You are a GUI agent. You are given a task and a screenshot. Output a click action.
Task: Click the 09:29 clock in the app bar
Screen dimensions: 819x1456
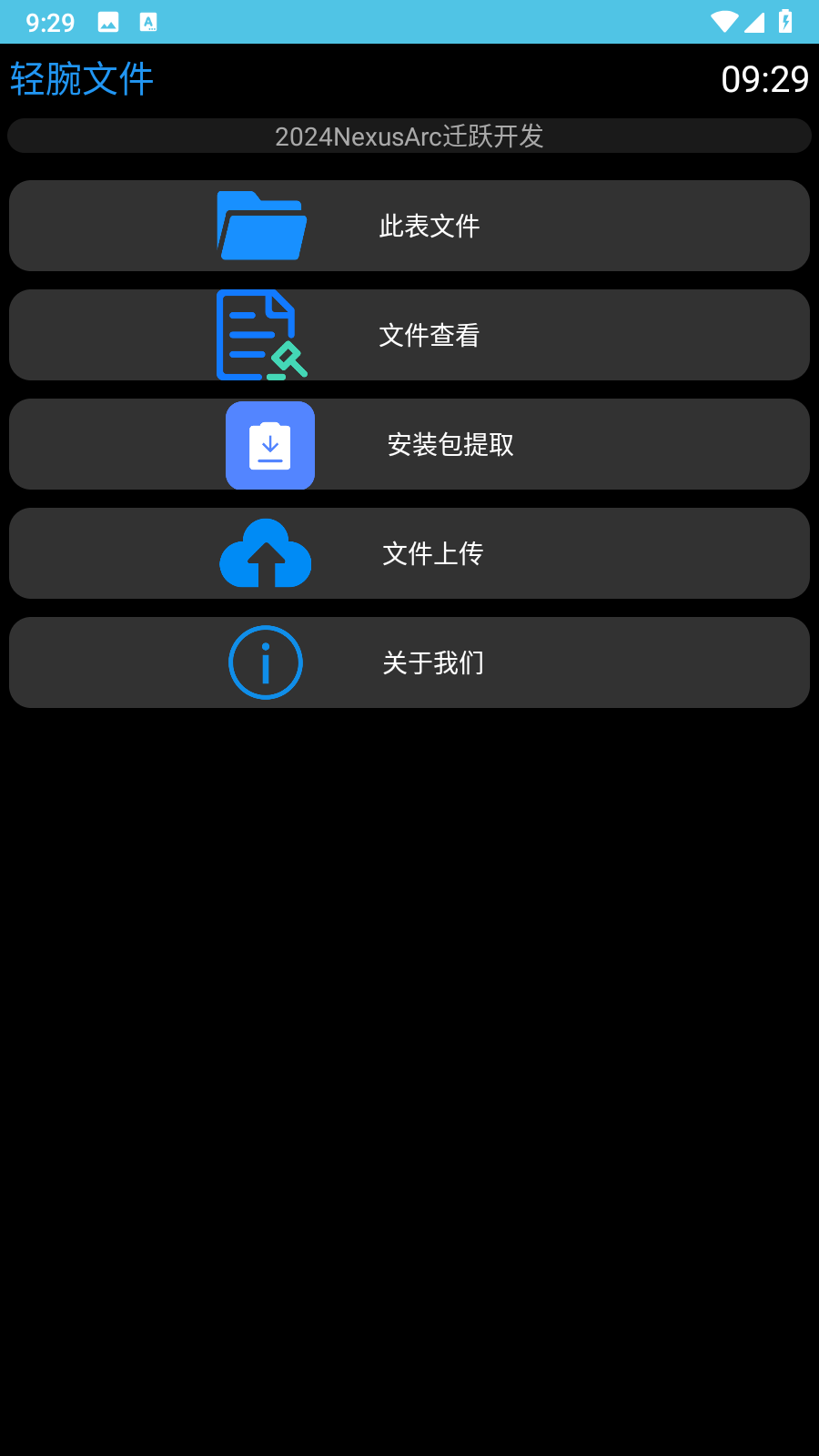coord(764,79)
